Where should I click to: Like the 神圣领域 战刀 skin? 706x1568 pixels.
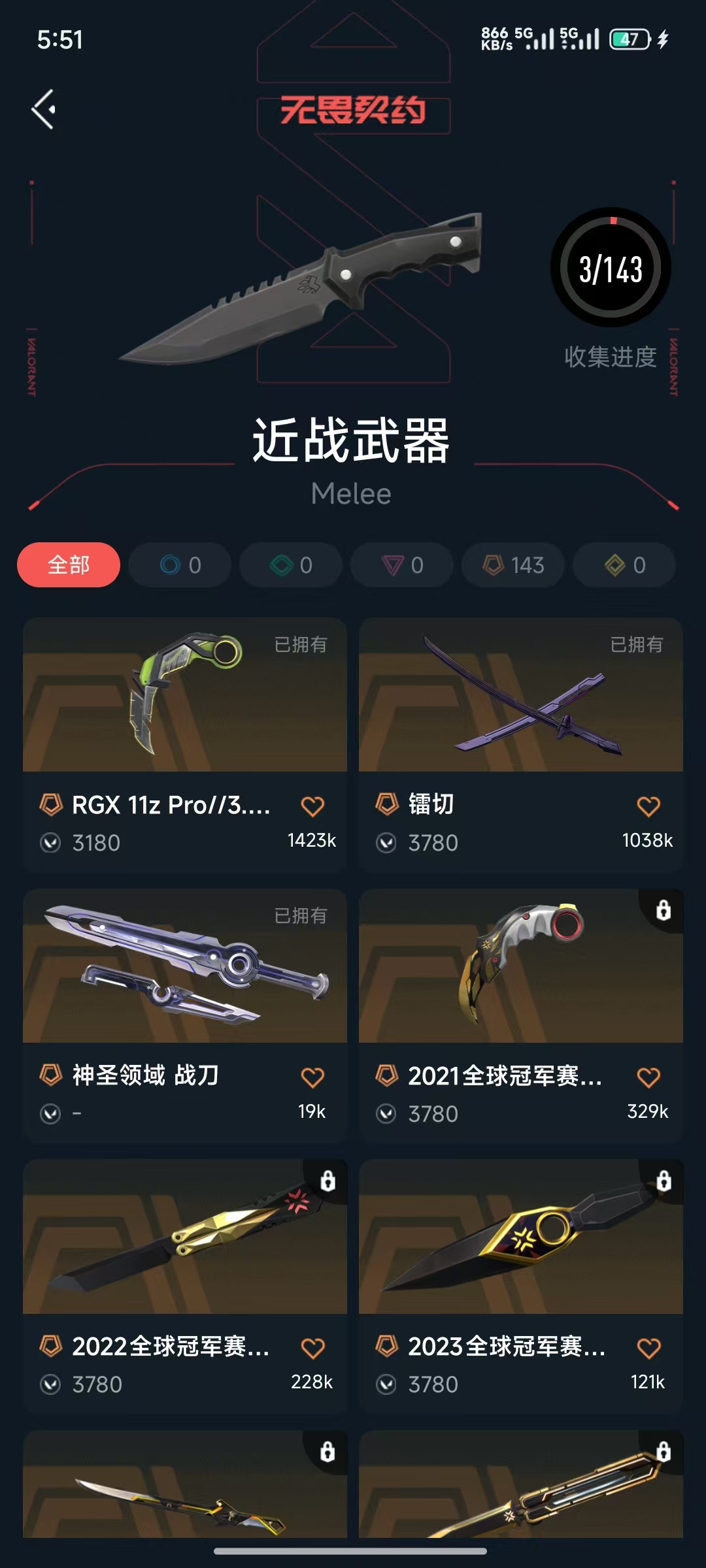[x=312, y=1077]
